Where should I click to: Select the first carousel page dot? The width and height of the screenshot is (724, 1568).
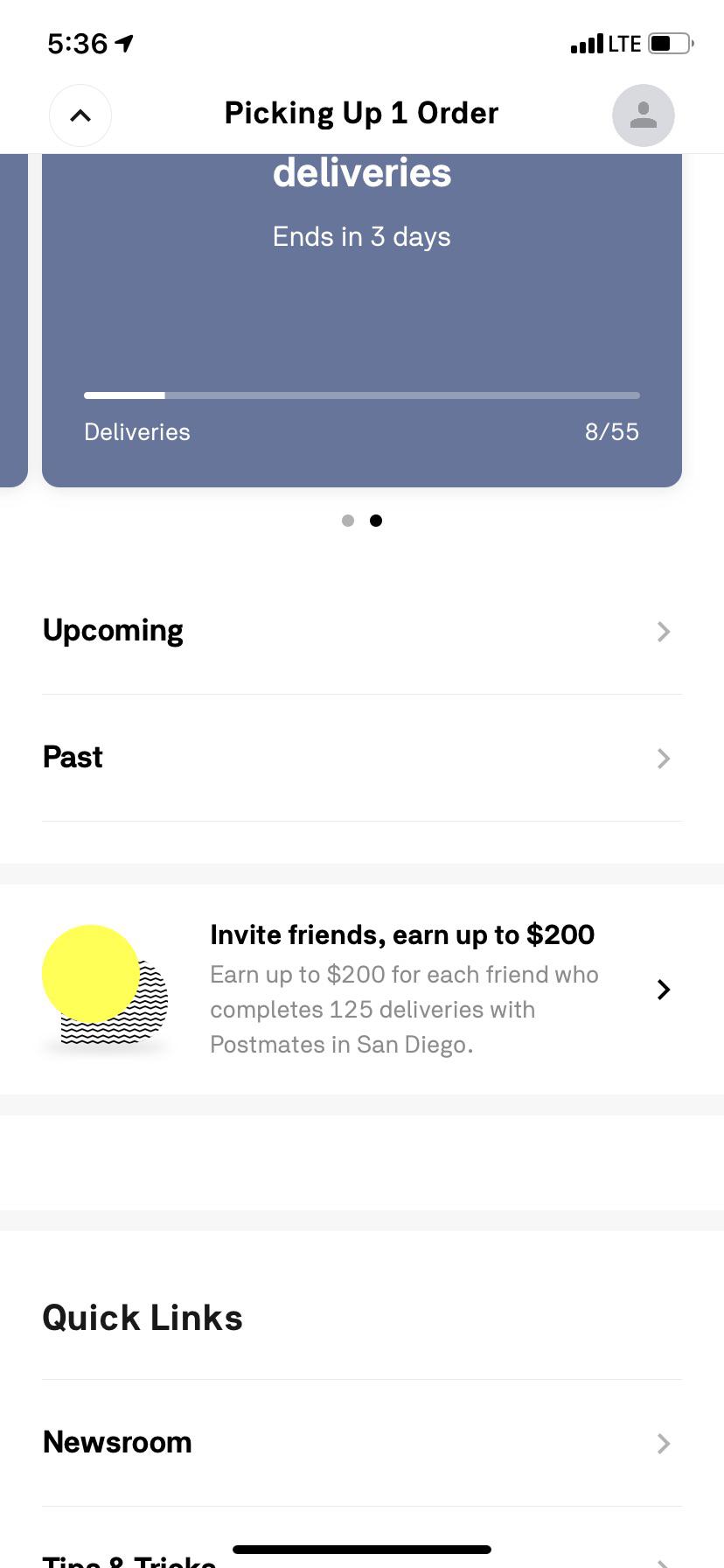pyautogui.click(x=347, y=520)
